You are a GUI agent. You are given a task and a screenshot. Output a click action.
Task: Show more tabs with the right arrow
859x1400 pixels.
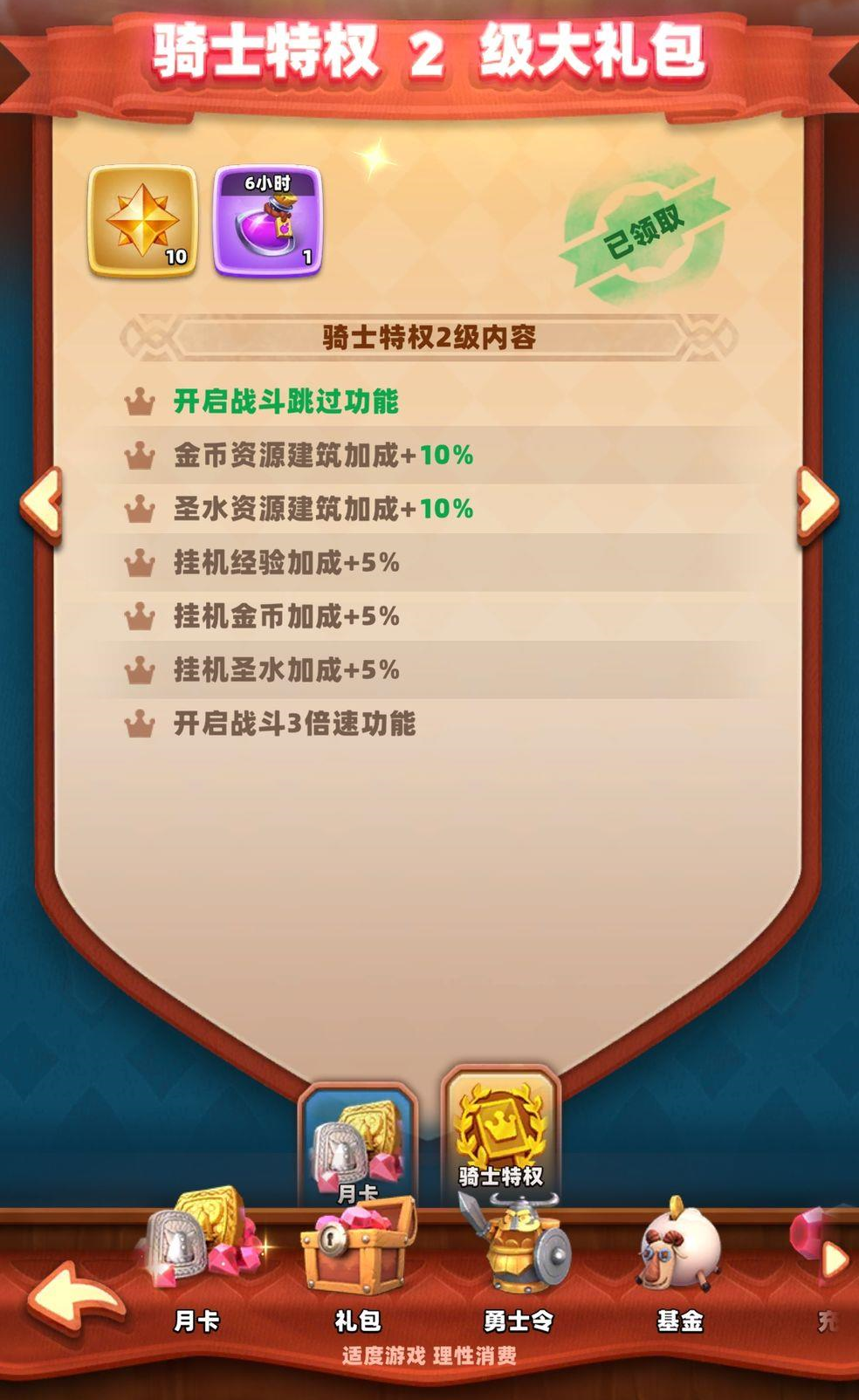point(835,1259)
